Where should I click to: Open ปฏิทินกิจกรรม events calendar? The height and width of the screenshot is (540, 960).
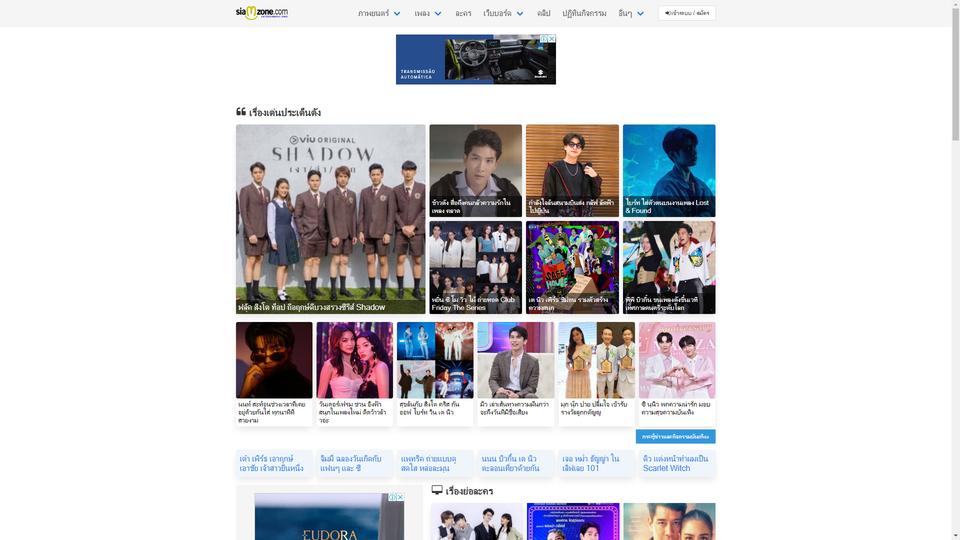coord(584,14)
